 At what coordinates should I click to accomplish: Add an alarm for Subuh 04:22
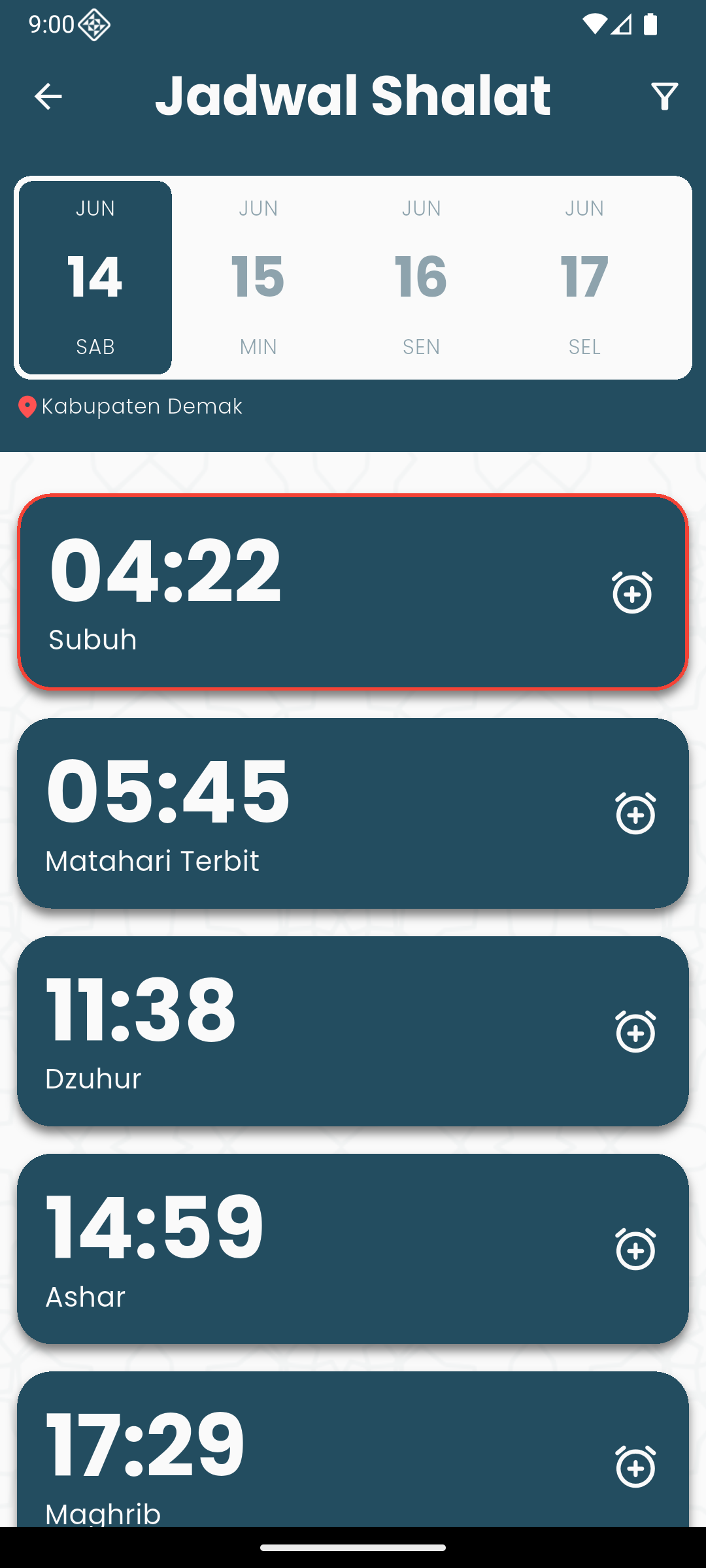point(632,593)
